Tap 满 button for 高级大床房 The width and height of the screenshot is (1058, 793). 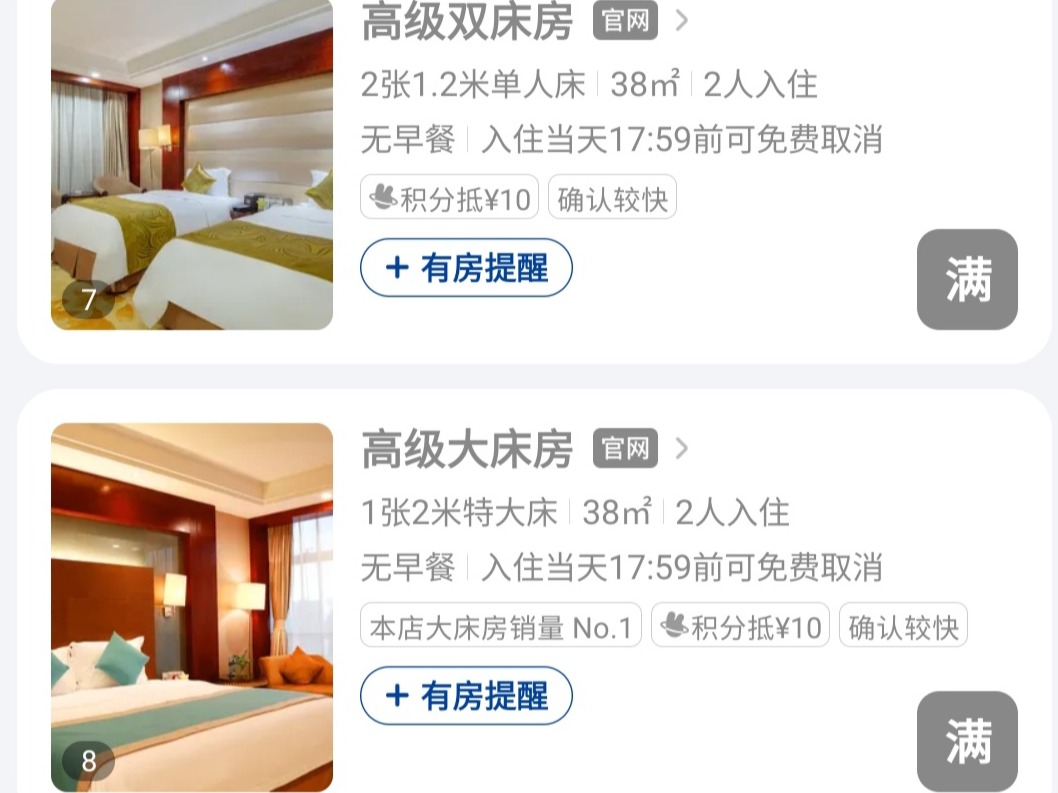[967, 741]
